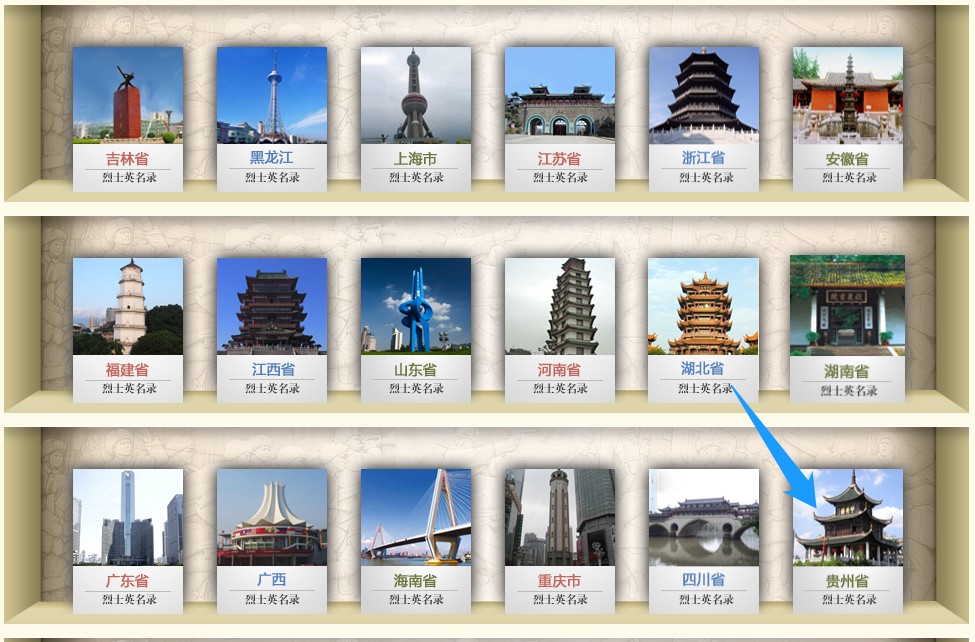
Task: Open the 江西省 martyrs list
Action: pos(272,329)
